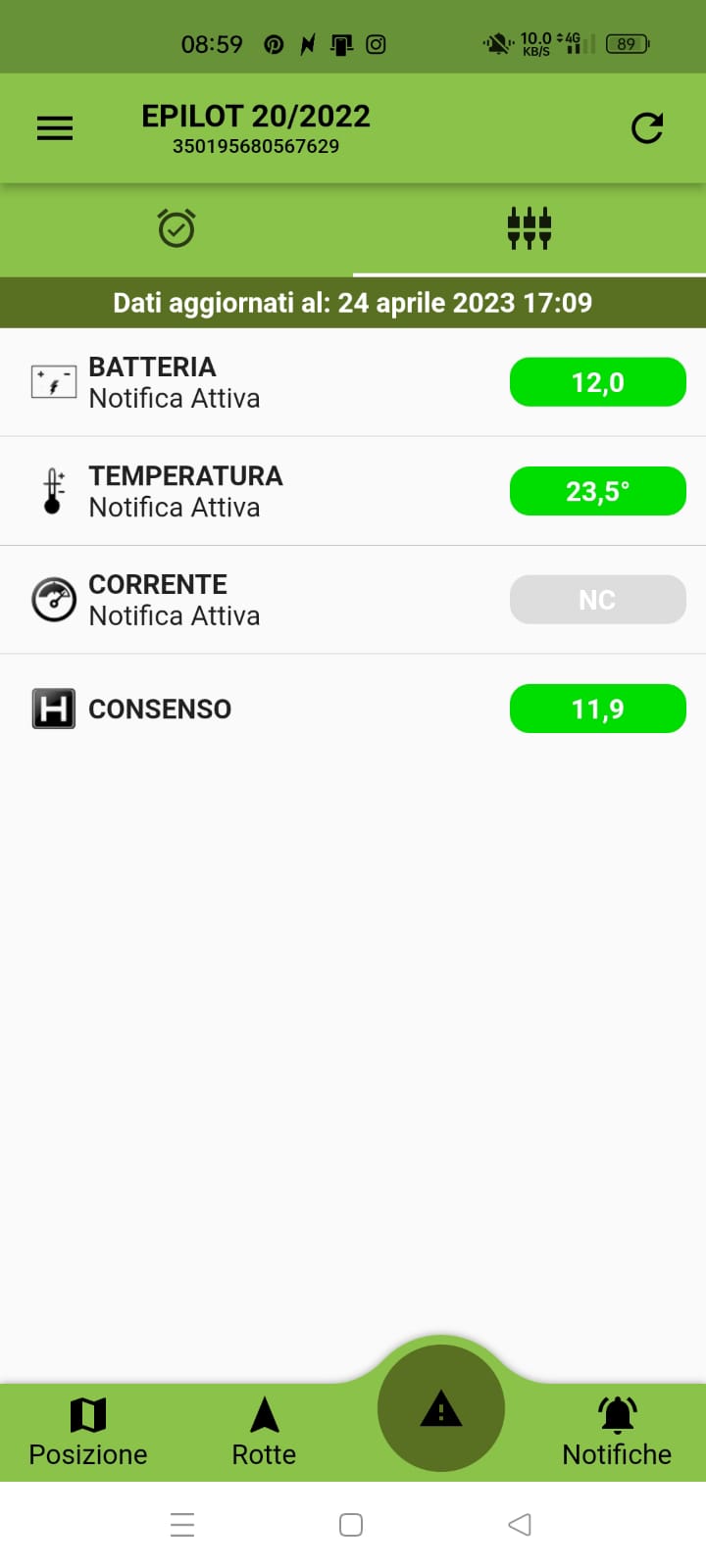Open the CONSENSO row

coord(353,709)
